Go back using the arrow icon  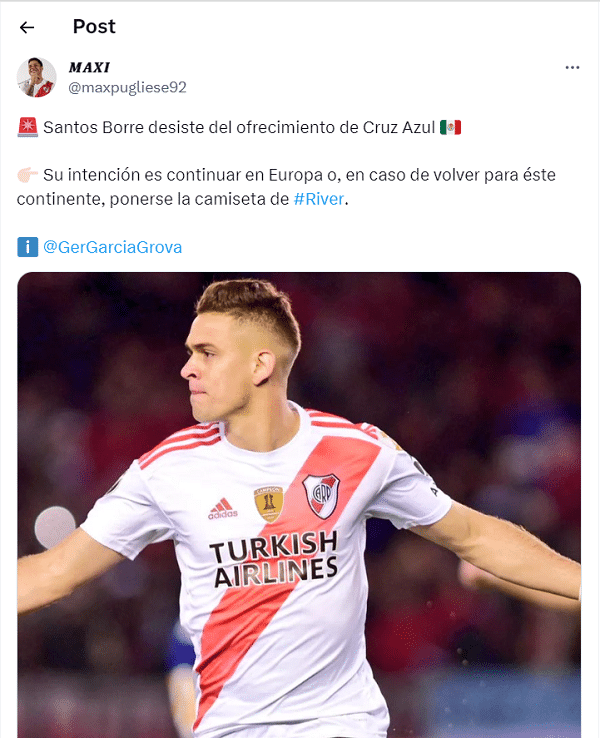click(x=27, y=27)
